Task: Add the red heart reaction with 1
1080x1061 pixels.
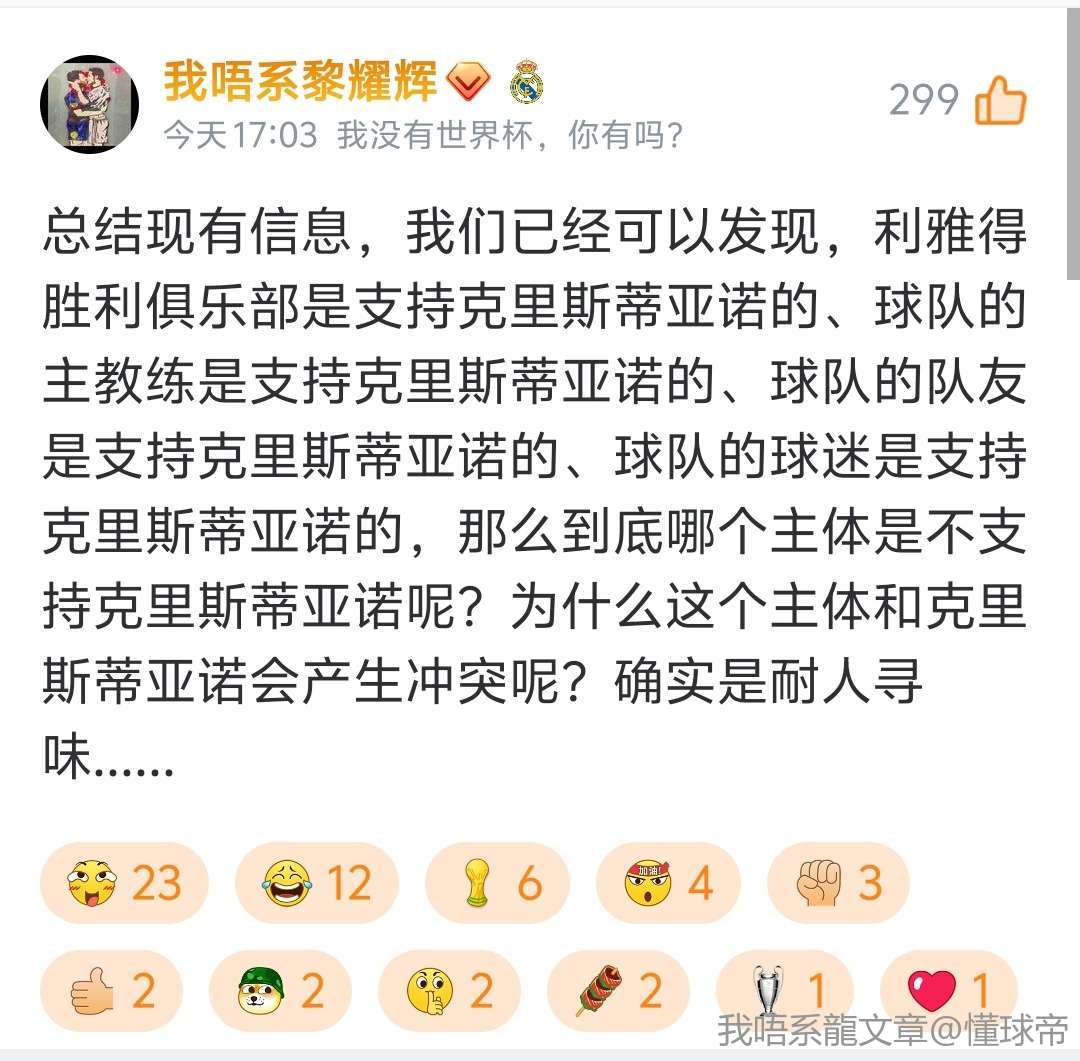Action: (x=951, y=991)
